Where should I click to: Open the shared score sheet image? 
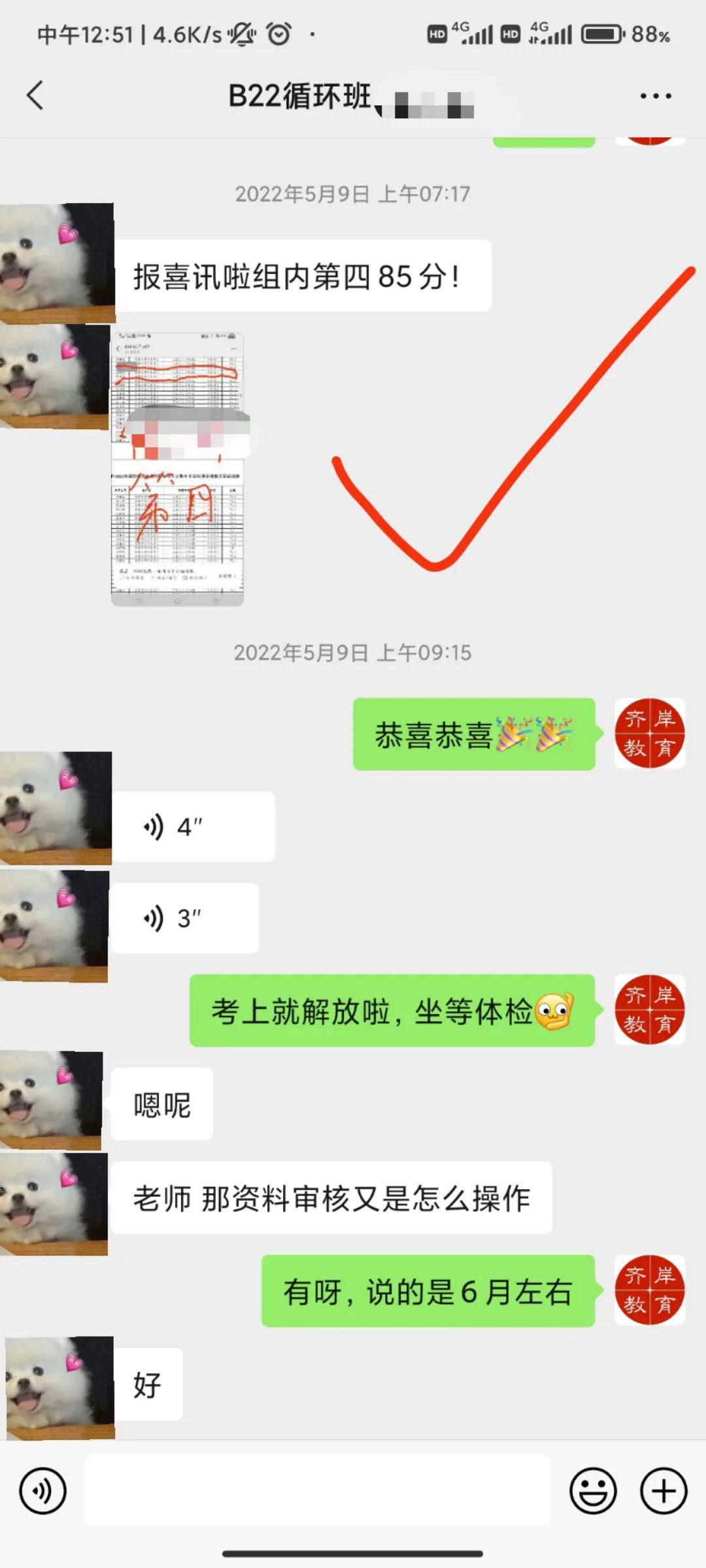click(x=177, y=468)
